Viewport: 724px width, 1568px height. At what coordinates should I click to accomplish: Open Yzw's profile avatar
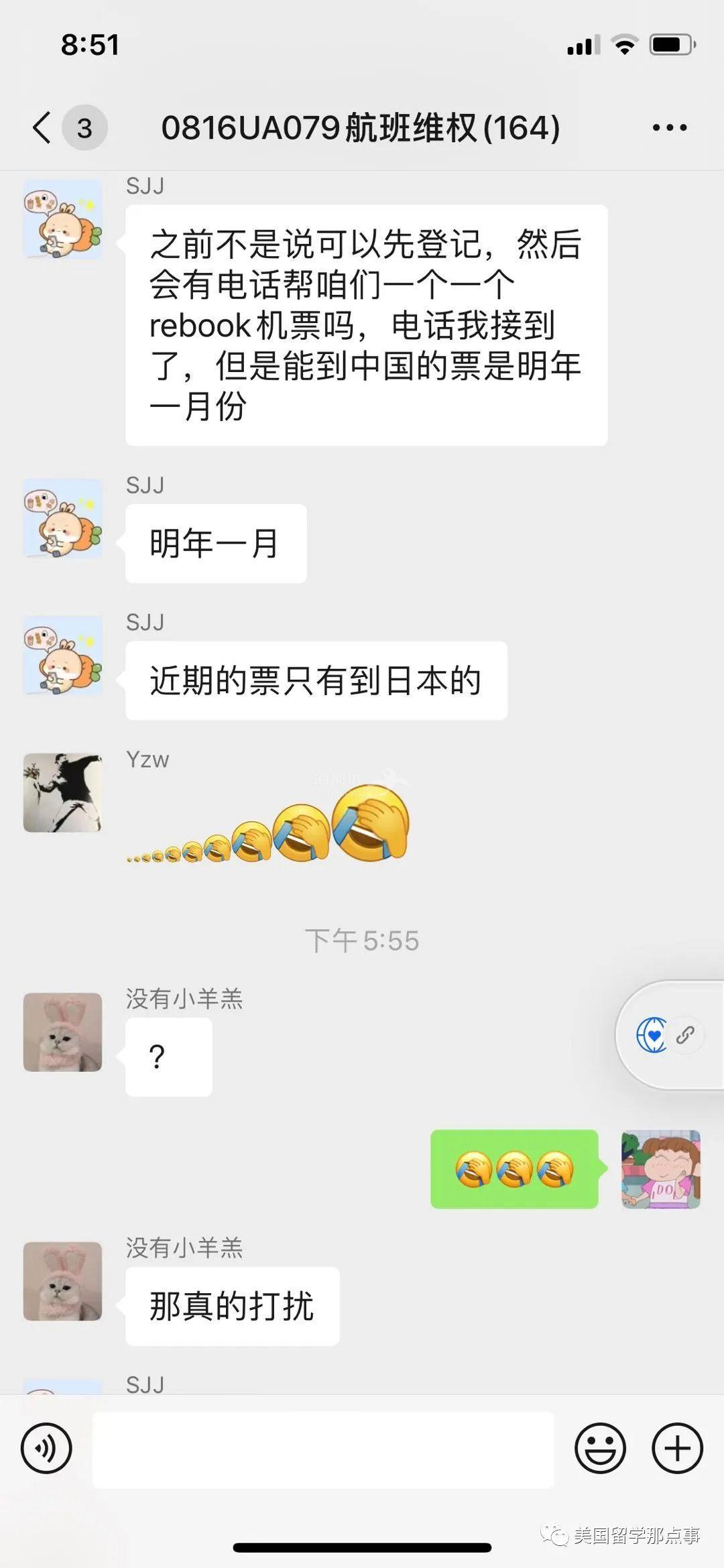click(62, 792)
